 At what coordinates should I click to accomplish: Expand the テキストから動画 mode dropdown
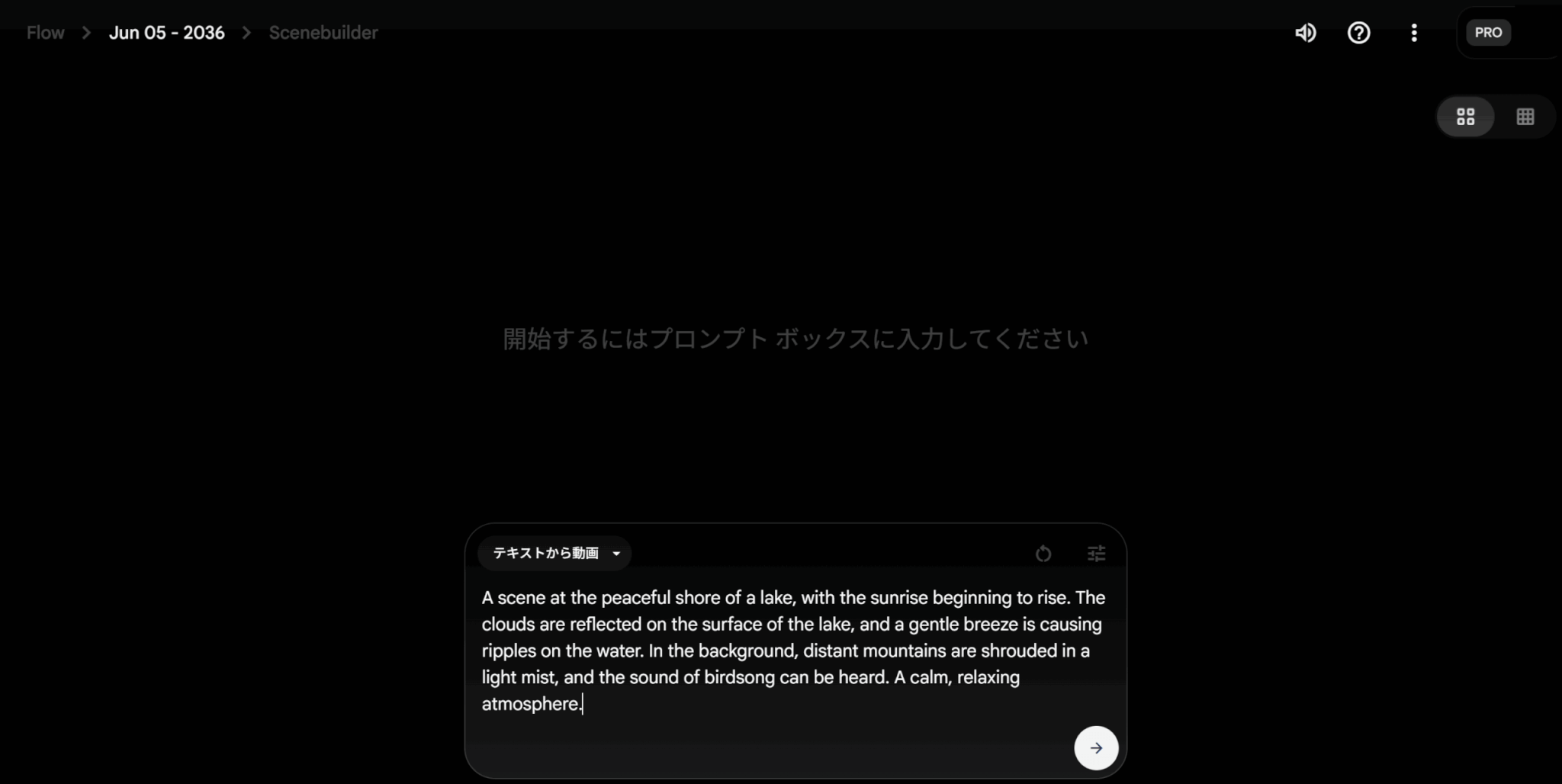[x=555, y=553]
